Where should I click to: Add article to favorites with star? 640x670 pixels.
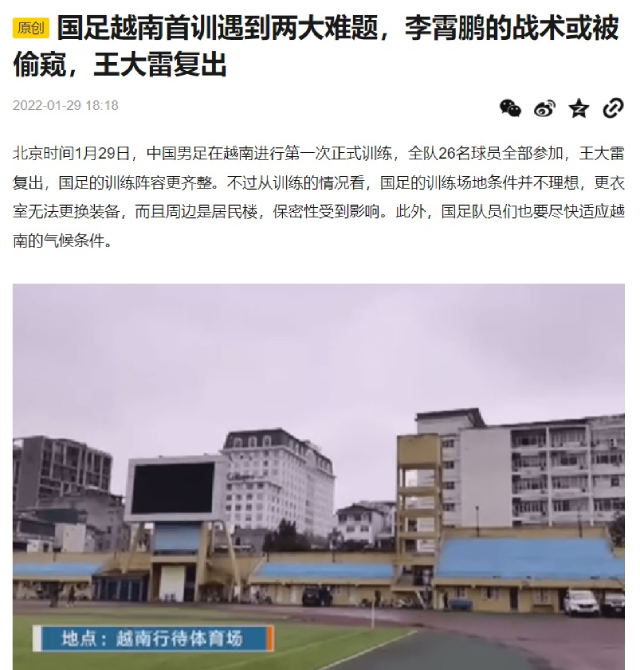(x=579, y=108)
